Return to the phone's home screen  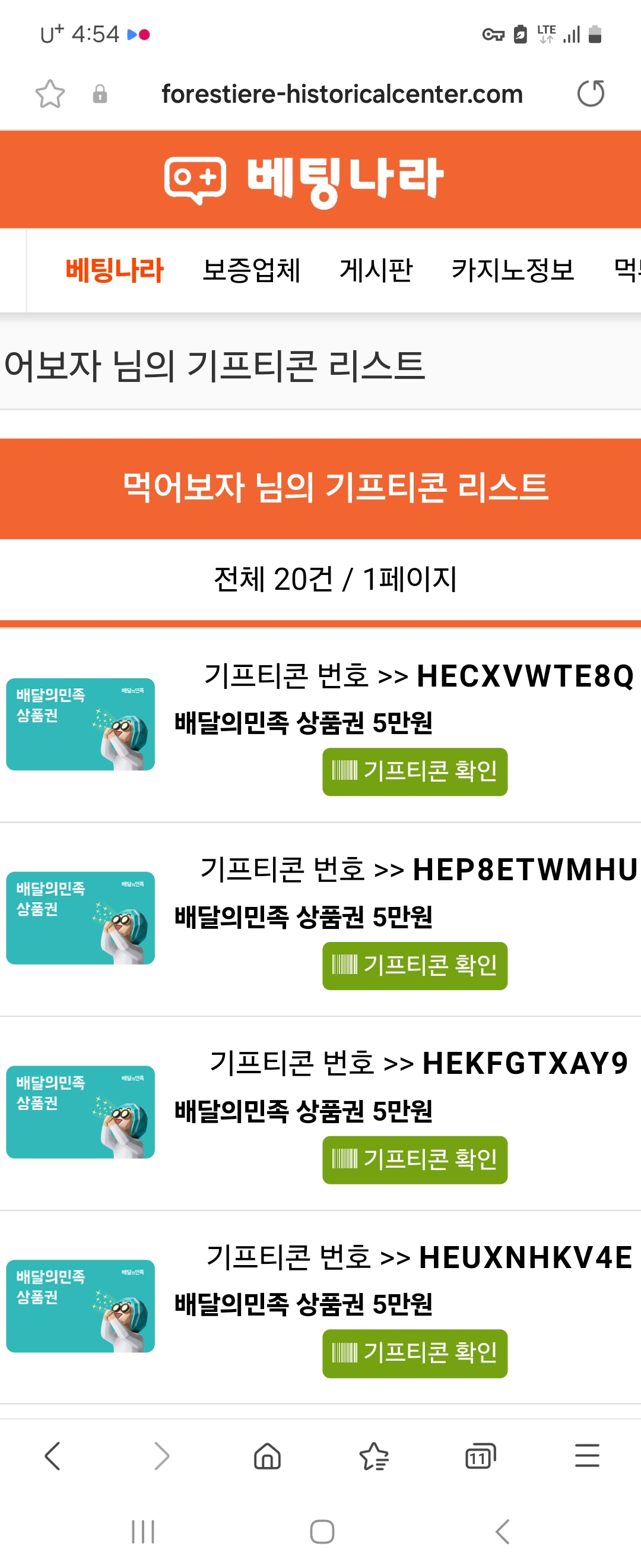(x=322, y=1532)
